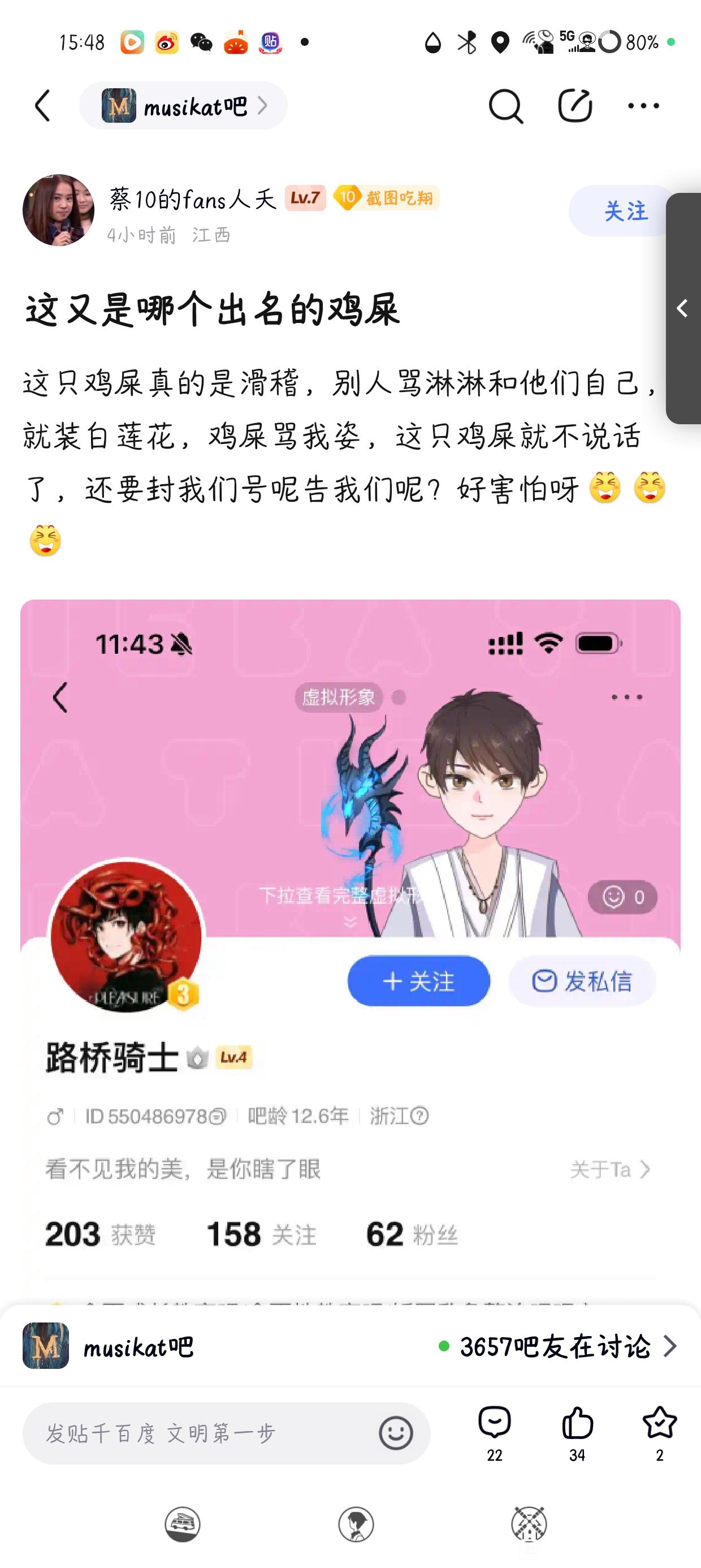Viewport: 701px width, 1568px height.
Task: Open the three-dot overflow menu
Action: [643, 106]
